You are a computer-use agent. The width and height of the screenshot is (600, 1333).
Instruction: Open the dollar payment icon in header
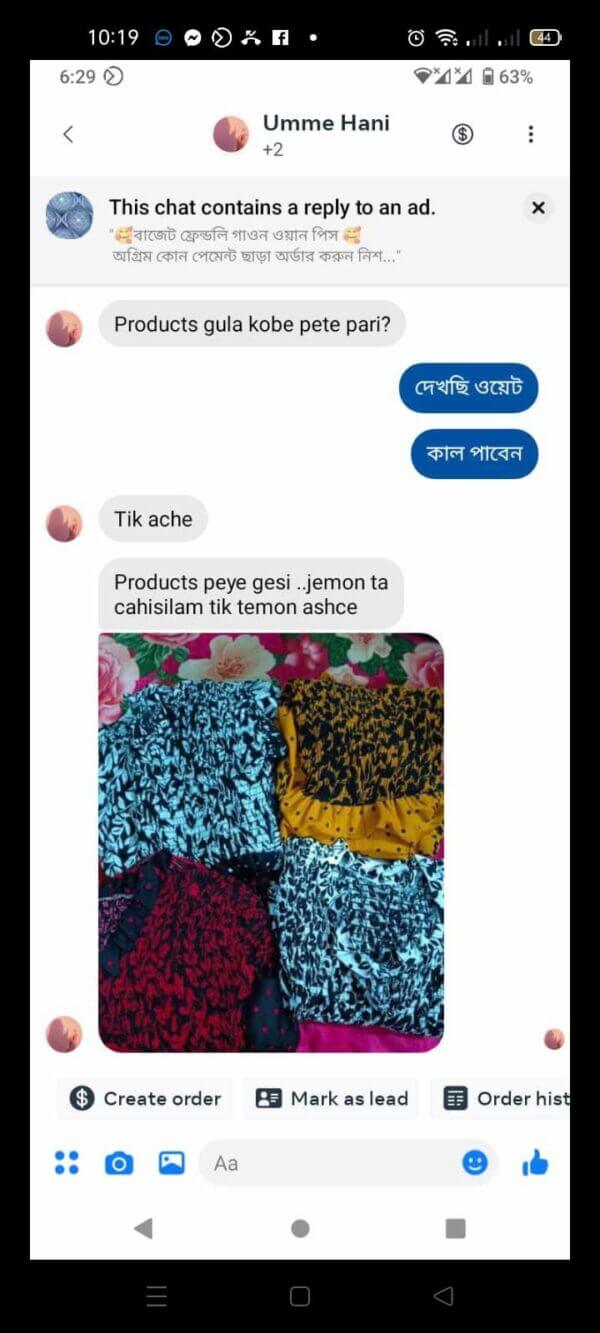462,134
